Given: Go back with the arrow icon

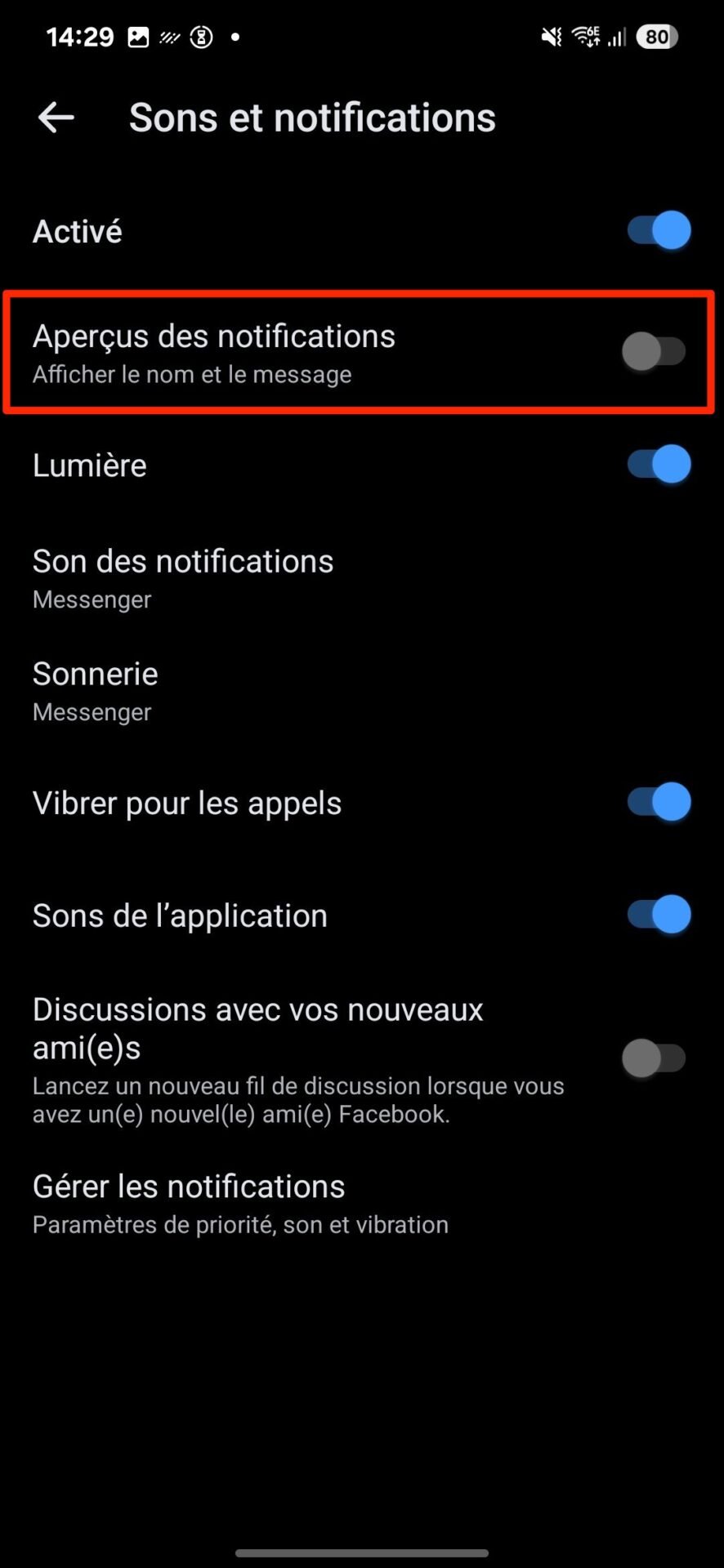Looking at the screenshot, I should click(x=56, y=118).
